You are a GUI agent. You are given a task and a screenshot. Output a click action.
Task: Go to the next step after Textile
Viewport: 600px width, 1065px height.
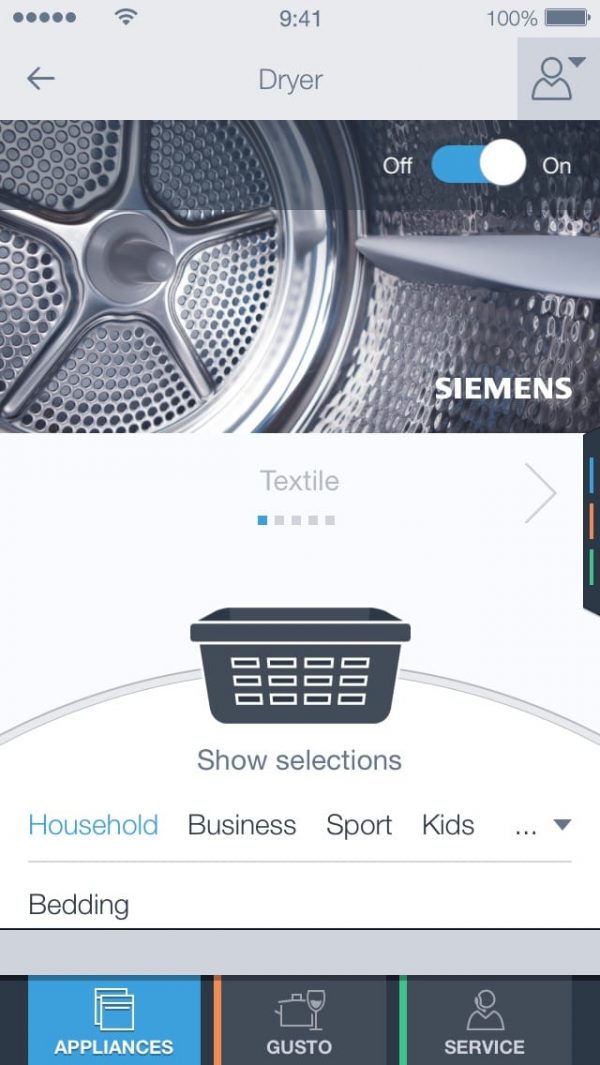point(540,493)
